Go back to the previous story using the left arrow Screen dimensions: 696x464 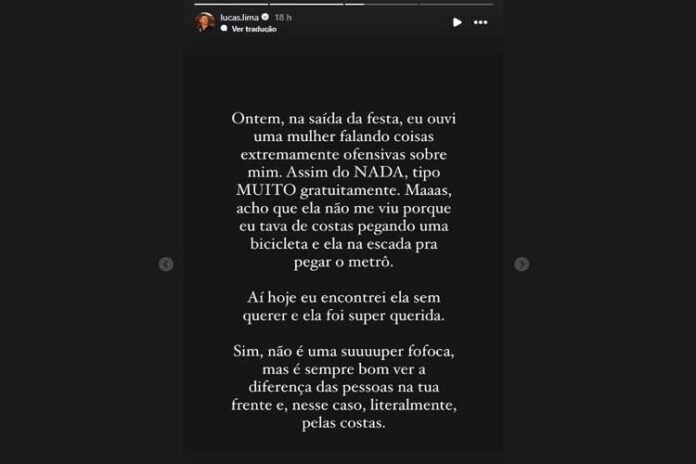click(166, 264)
